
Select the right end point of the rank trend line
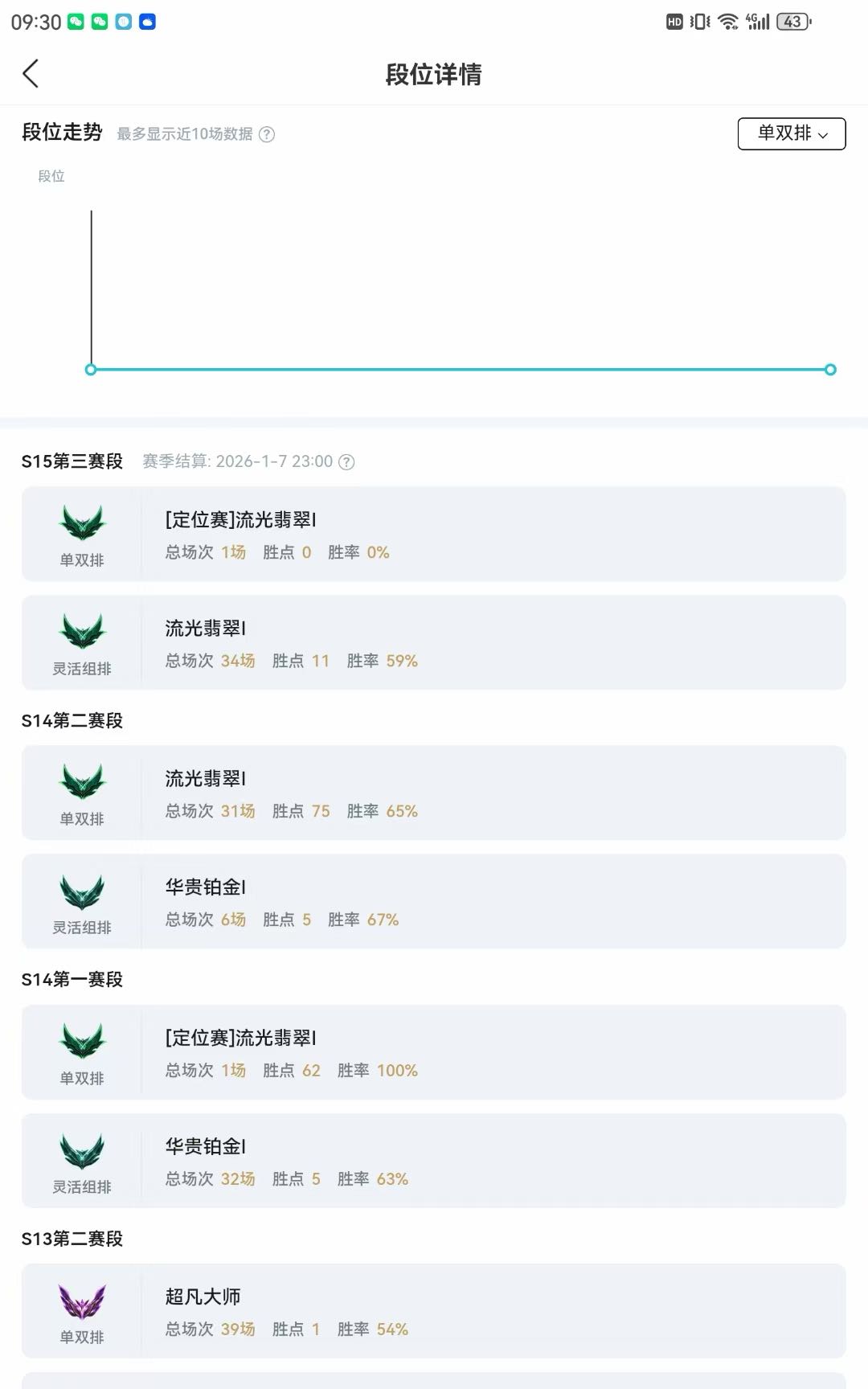point(830,370)
